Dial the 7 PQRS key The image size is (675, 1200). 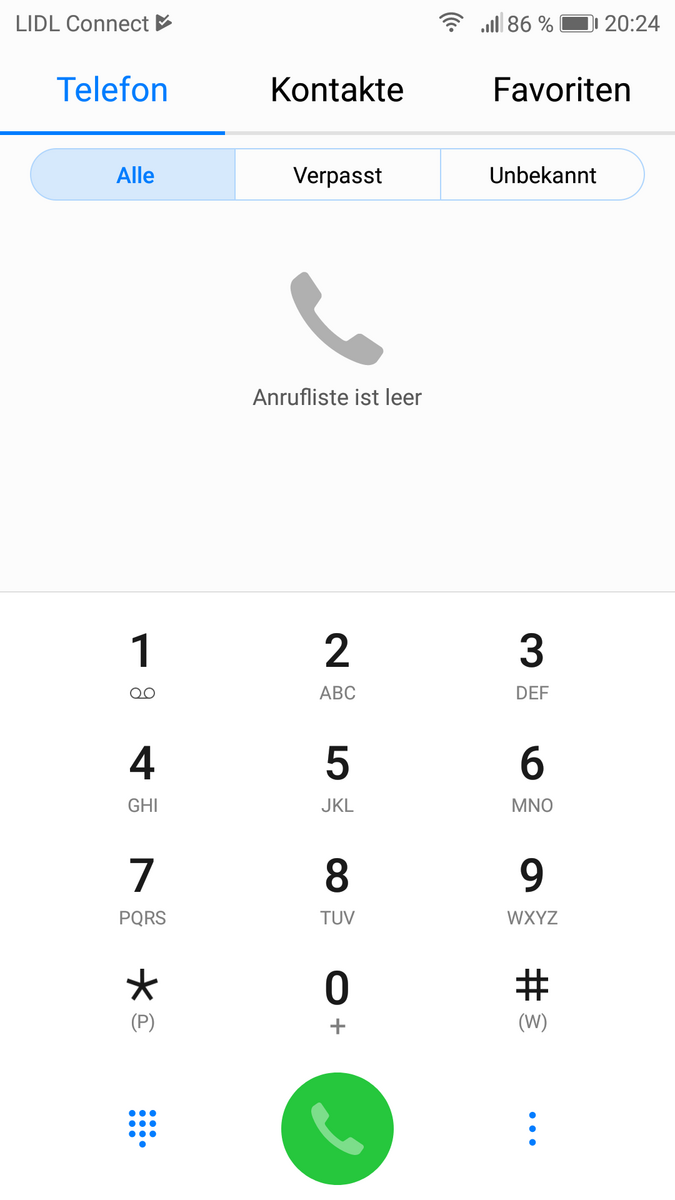tap(142, 890)
